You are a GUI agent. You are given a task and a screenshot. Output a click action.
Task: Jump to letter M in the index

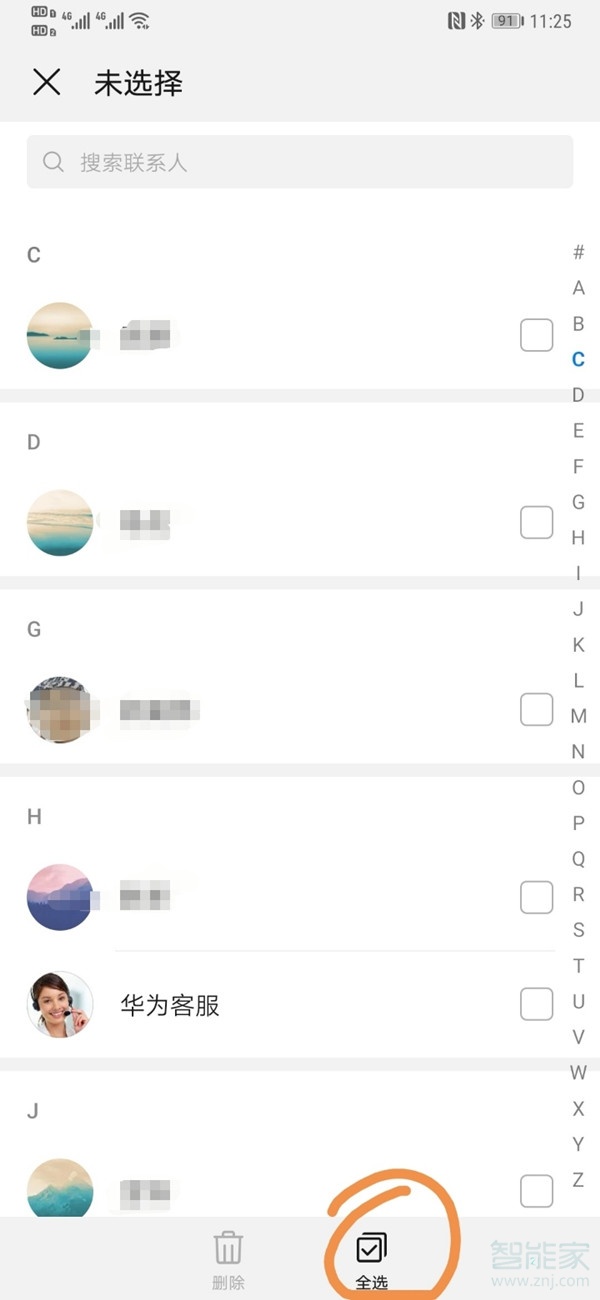pos(578,716)
